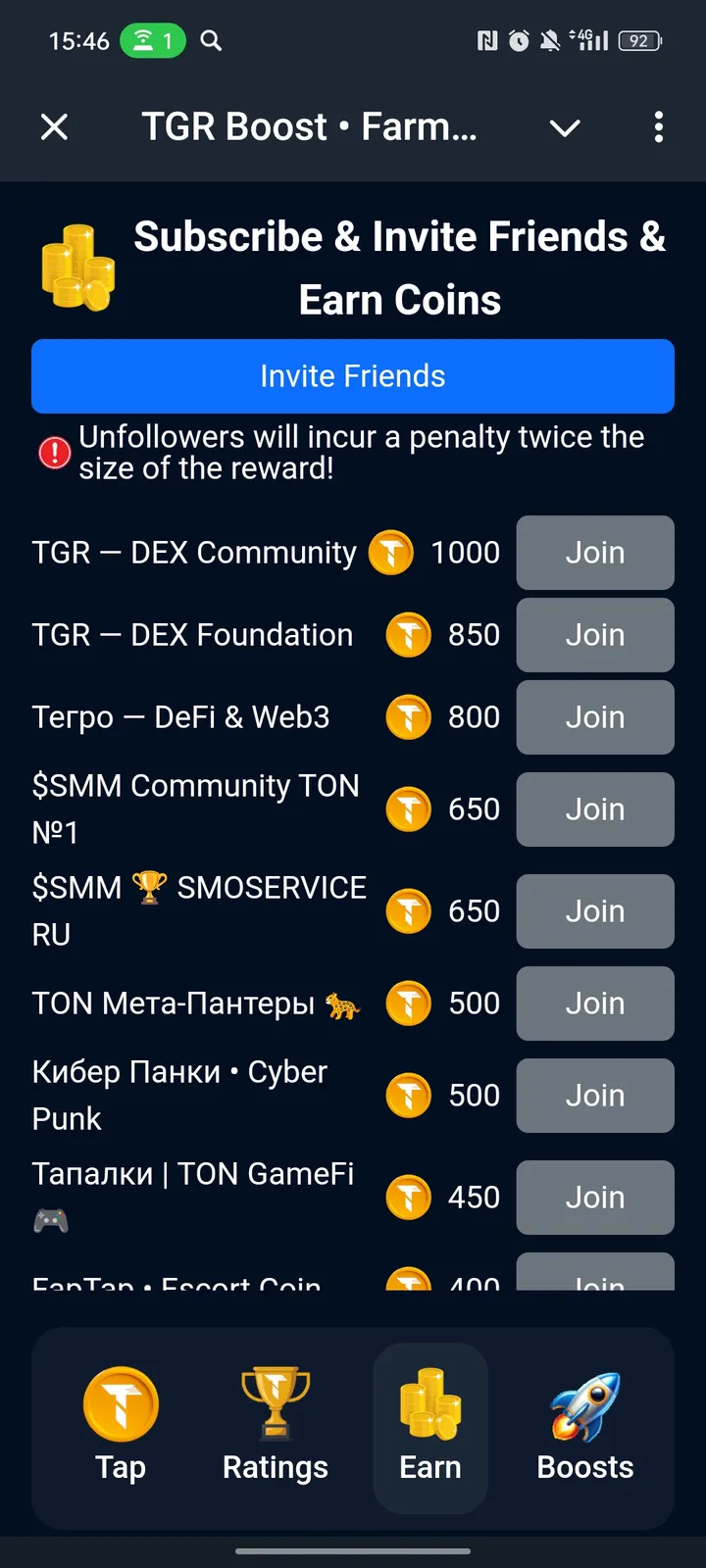
Task: Open Boosts via the rocket icon
Action: (x=584, y=1403)
